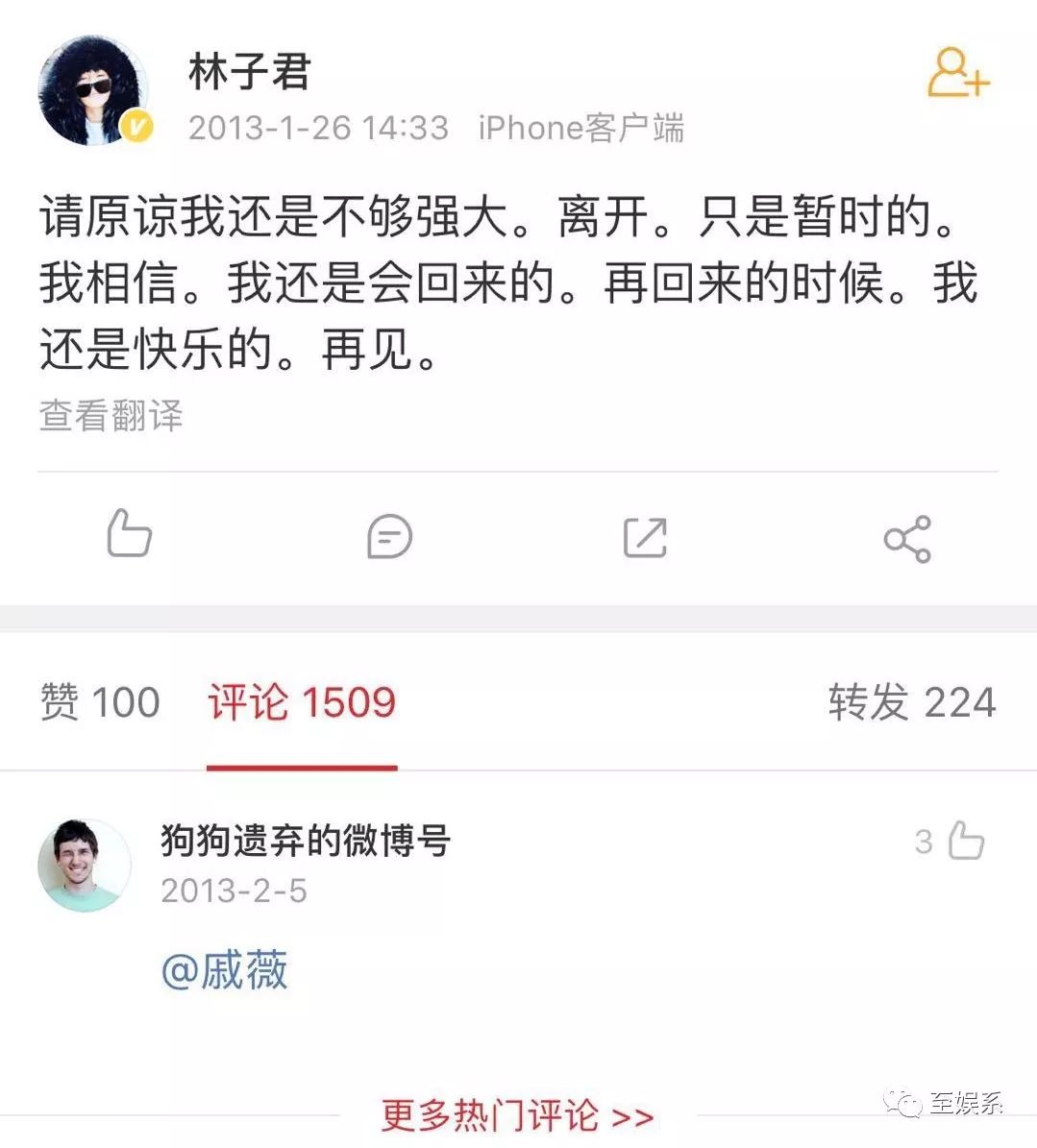Viewport: 1037px width, 1148px height.
Task: Click the forward/repost arrow icon
Action: (x=645, y=538)
